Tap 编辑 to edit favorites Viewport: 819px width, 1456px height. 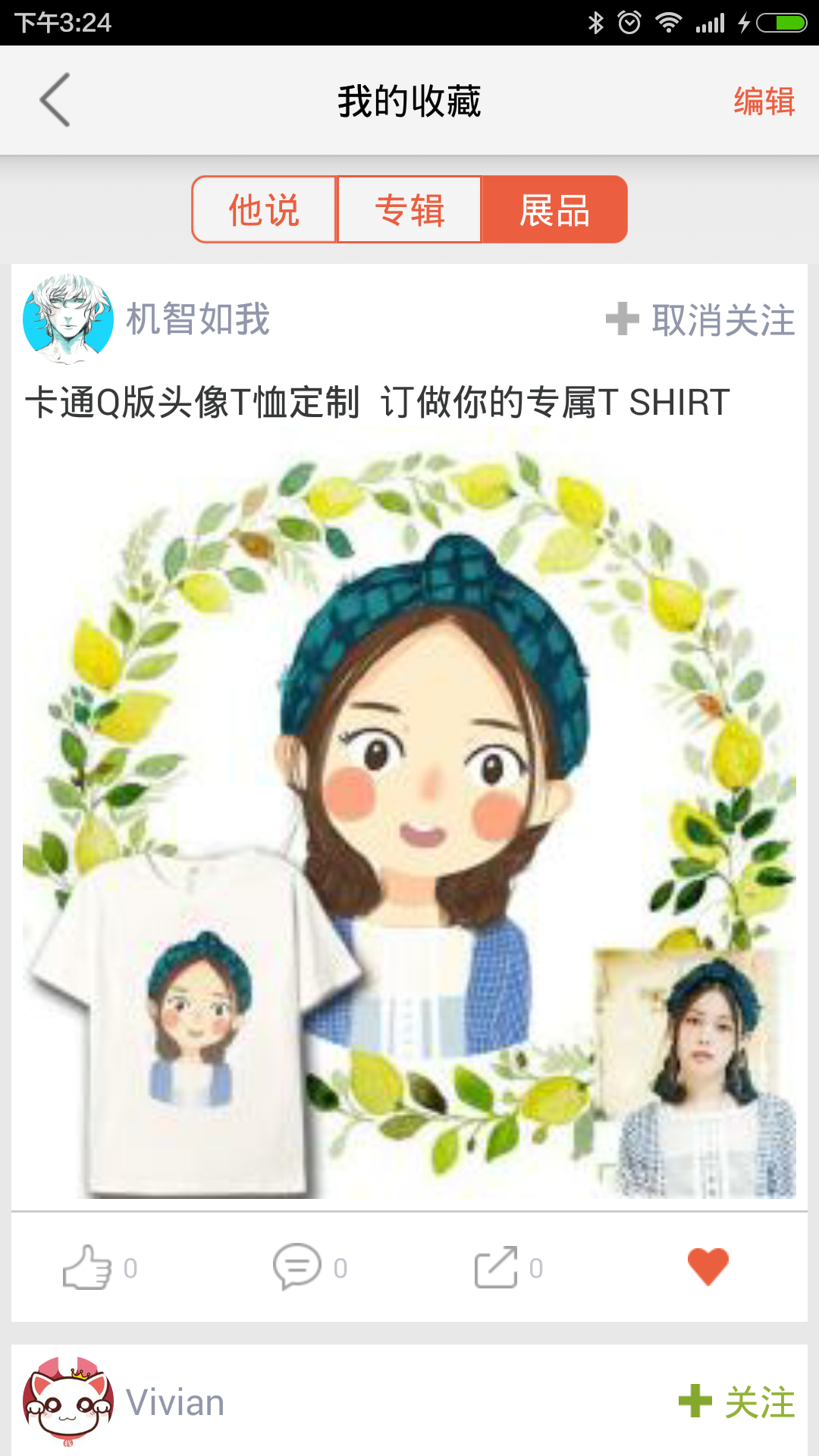[764, 101]
